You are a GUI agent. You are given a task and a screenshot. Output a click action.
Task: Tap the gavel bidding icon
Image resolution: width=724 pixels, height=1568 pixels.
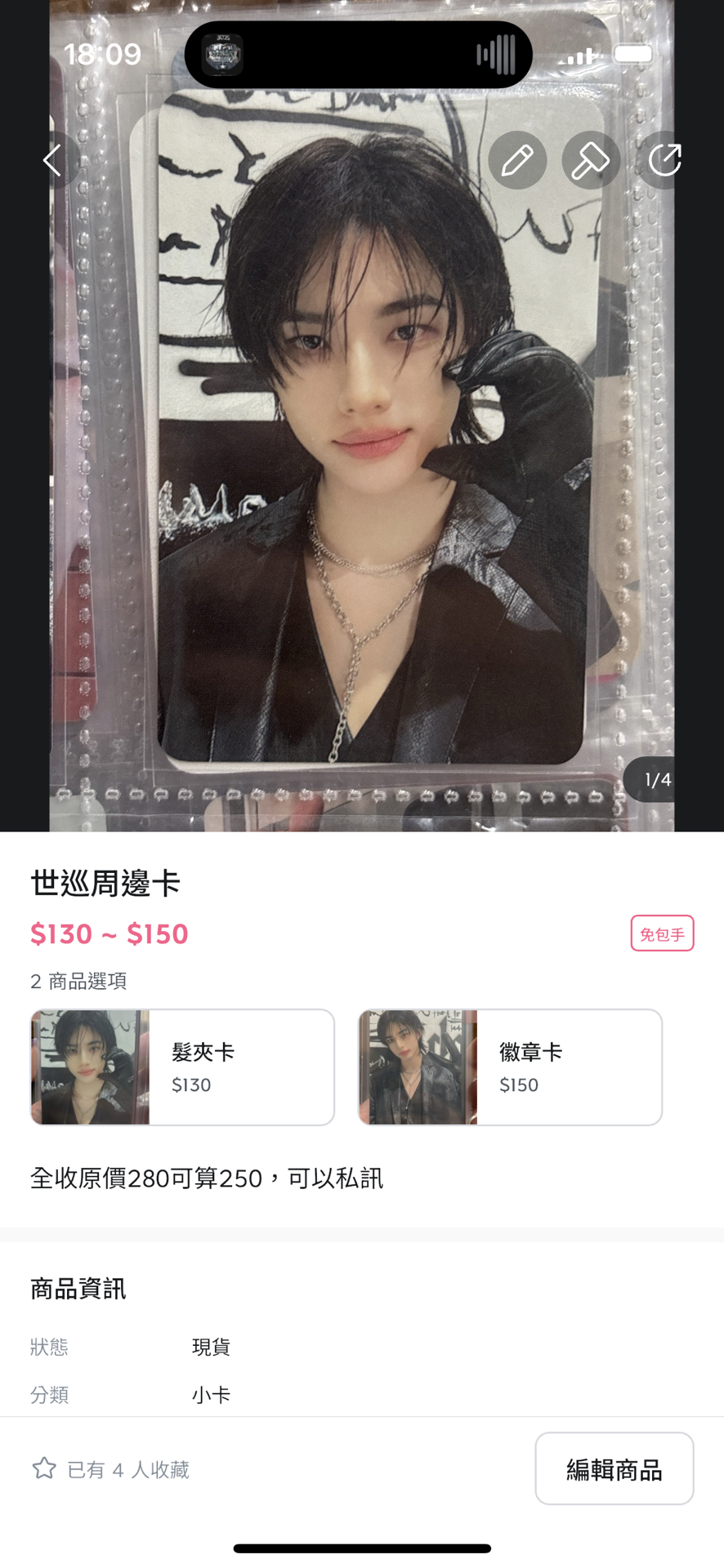pos(590,160)
